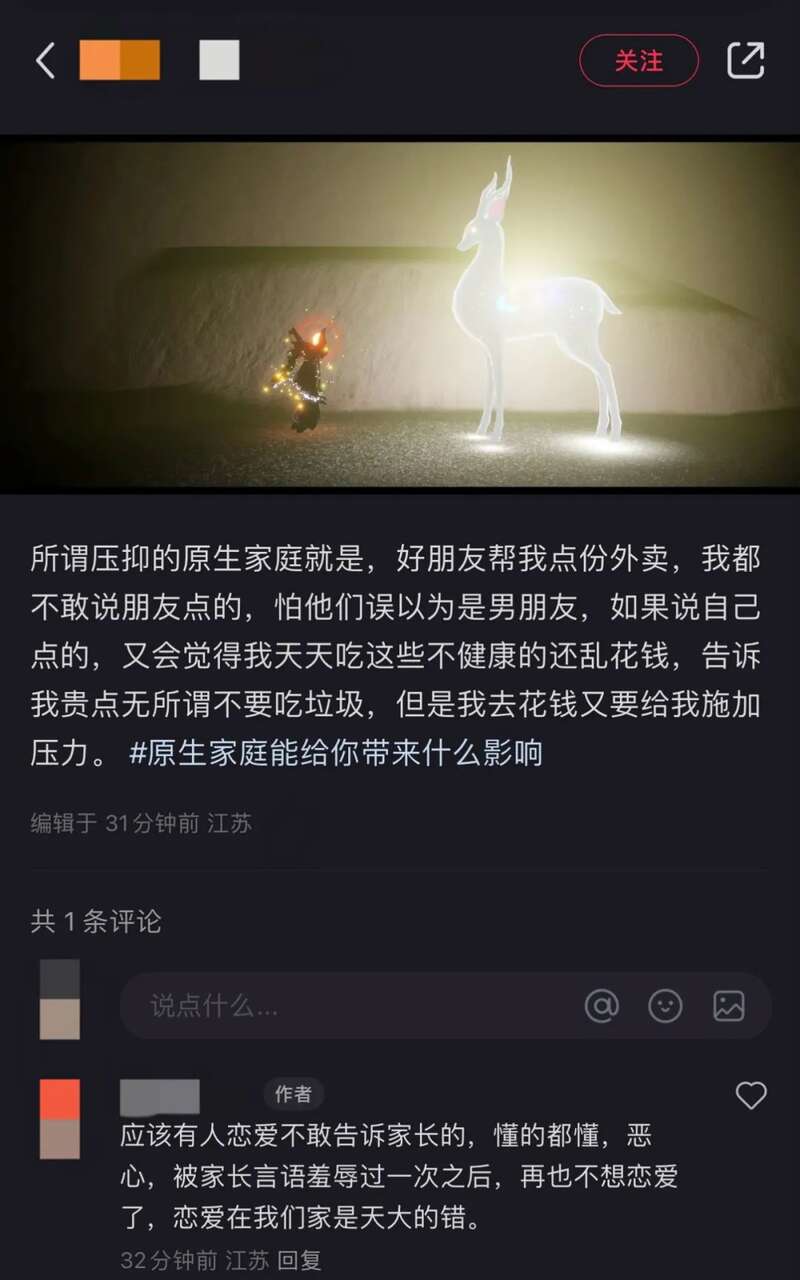Open hashtag #原生家庭能给你带来什么影响
This screenshot has height=1280, width=800.
(336, 752)
